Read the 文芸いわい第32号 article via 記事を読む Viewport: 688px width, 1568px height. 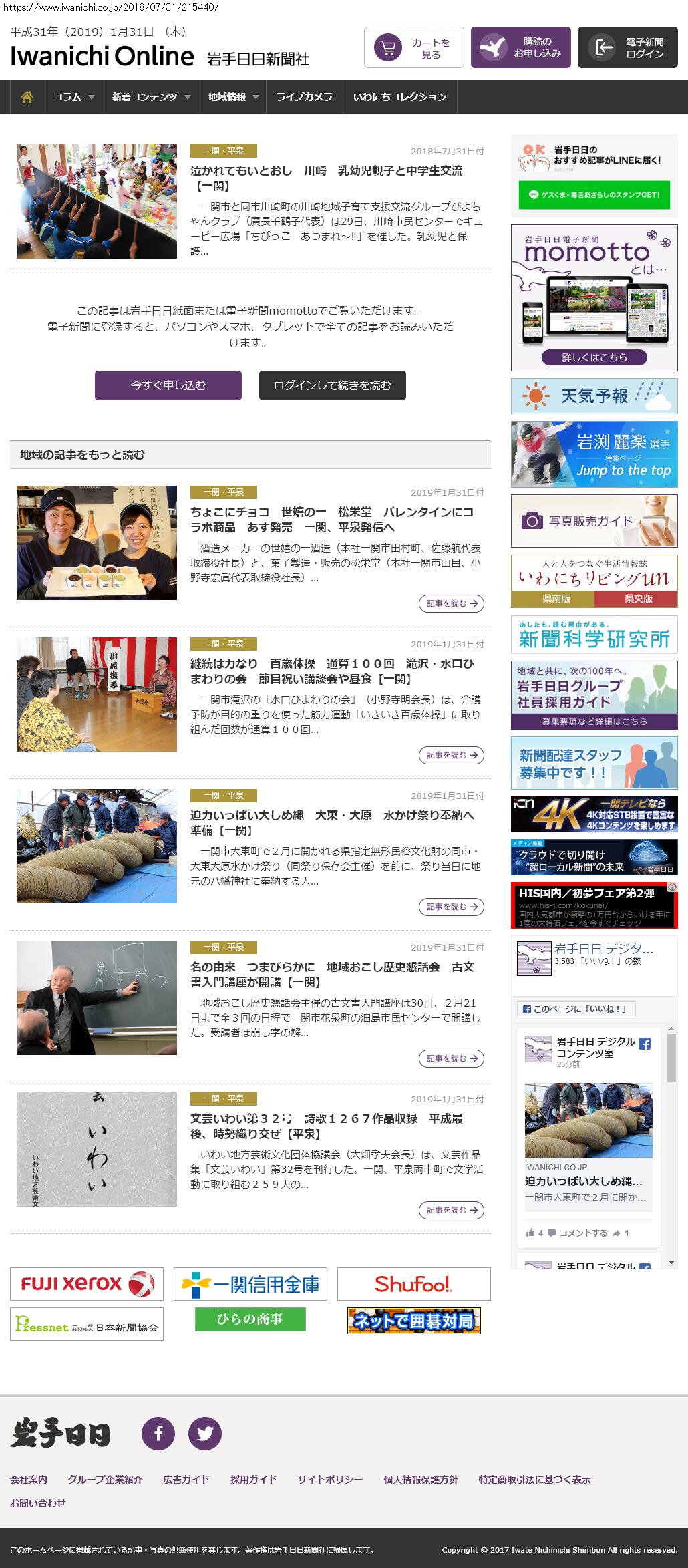(452, 1210)
